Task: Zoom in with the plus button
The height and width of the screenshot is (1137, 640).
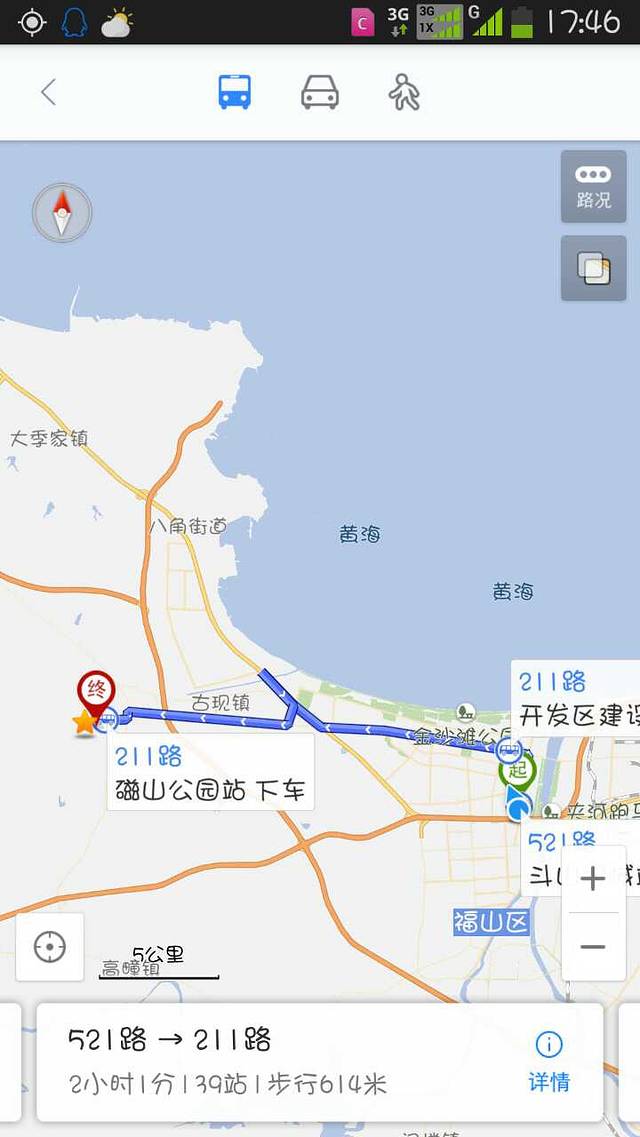Action: pos(593,879)
